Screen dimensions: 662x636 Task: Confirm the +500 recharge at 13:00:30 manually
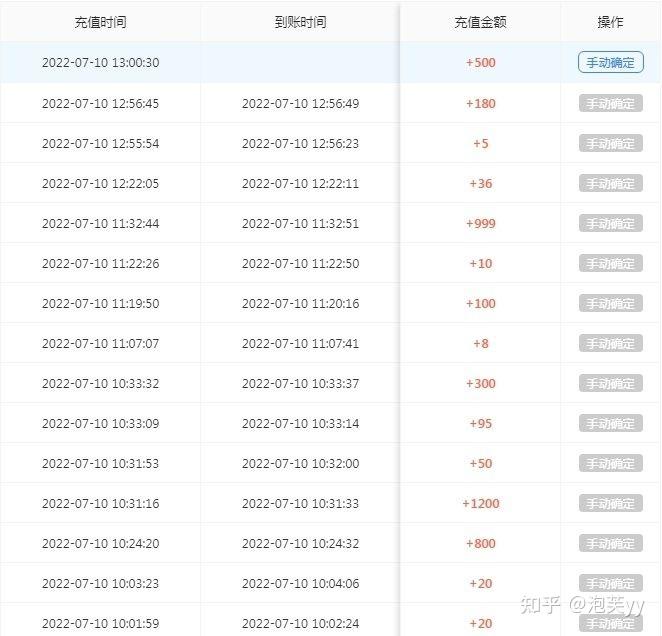[610, 62]
